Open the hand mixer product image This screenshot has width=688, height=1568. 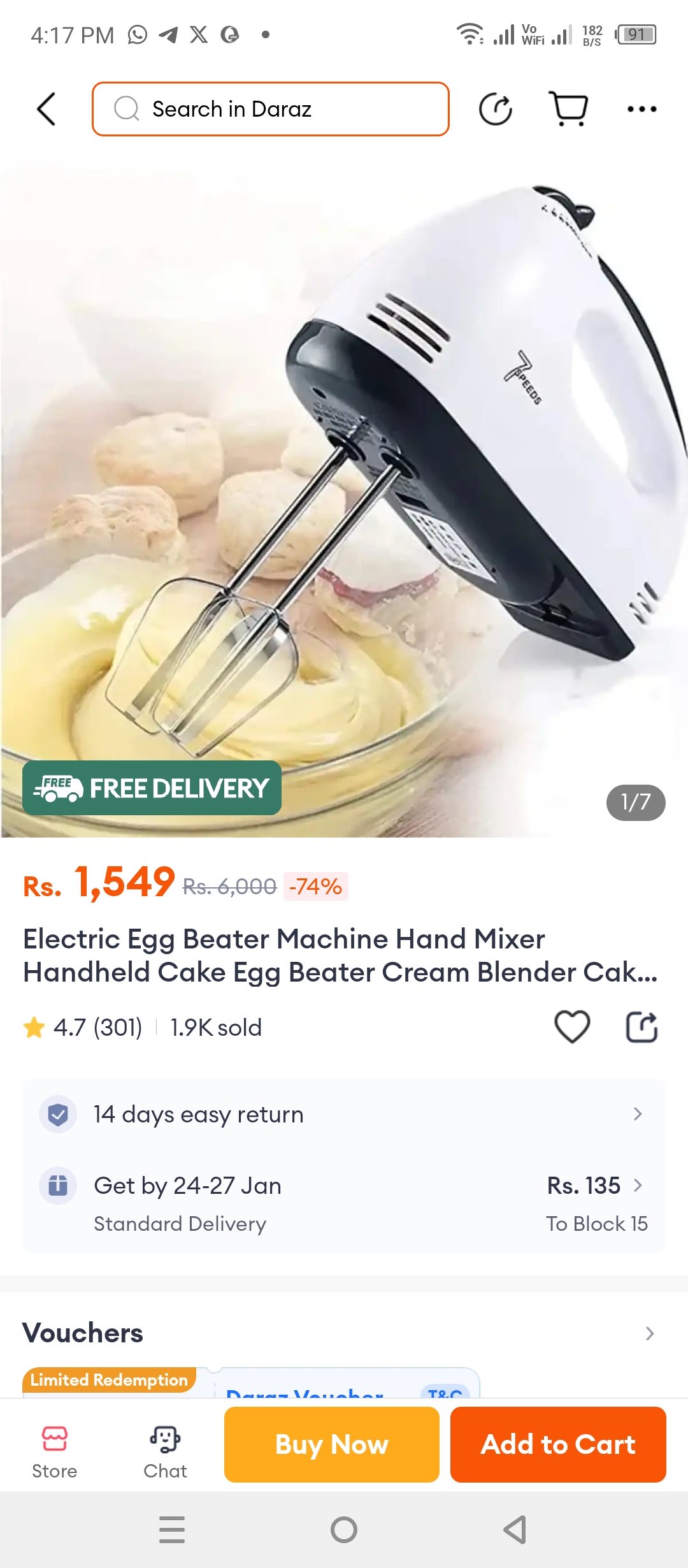pos(344,497)
